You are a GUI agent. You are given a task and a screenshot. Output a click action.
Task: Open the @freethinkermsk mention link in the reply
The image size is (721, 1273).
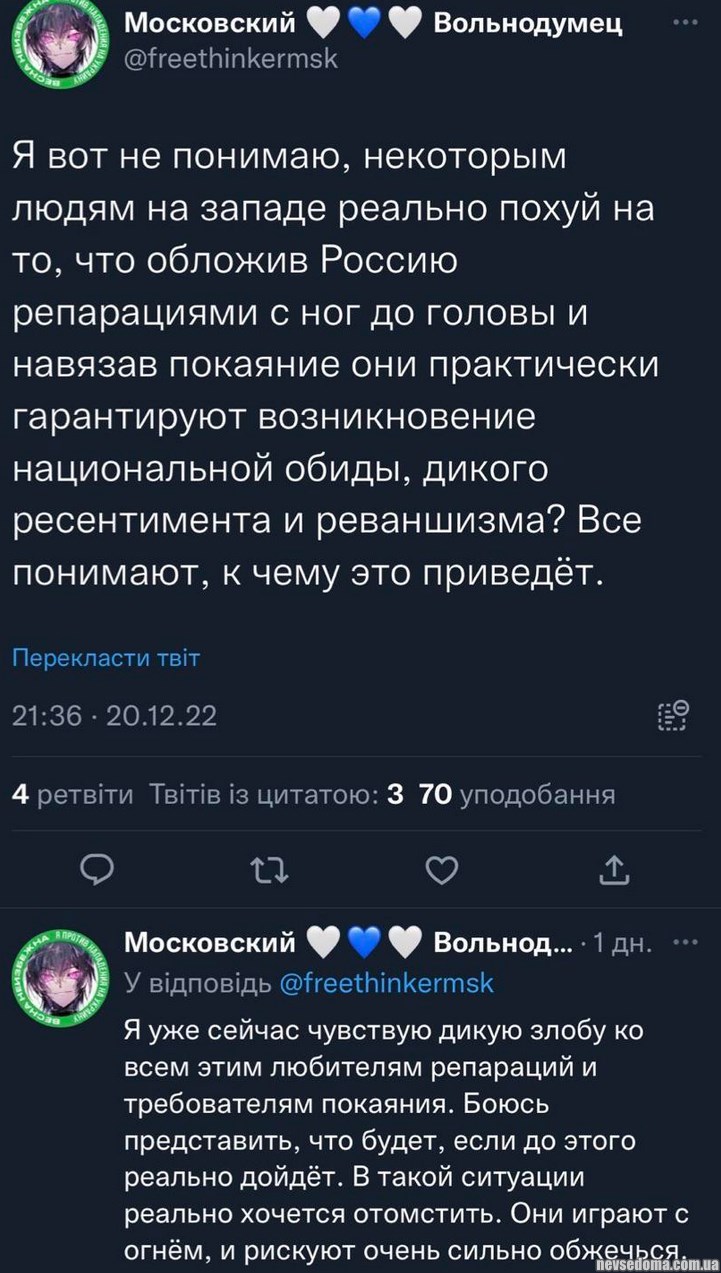point(384,983)
